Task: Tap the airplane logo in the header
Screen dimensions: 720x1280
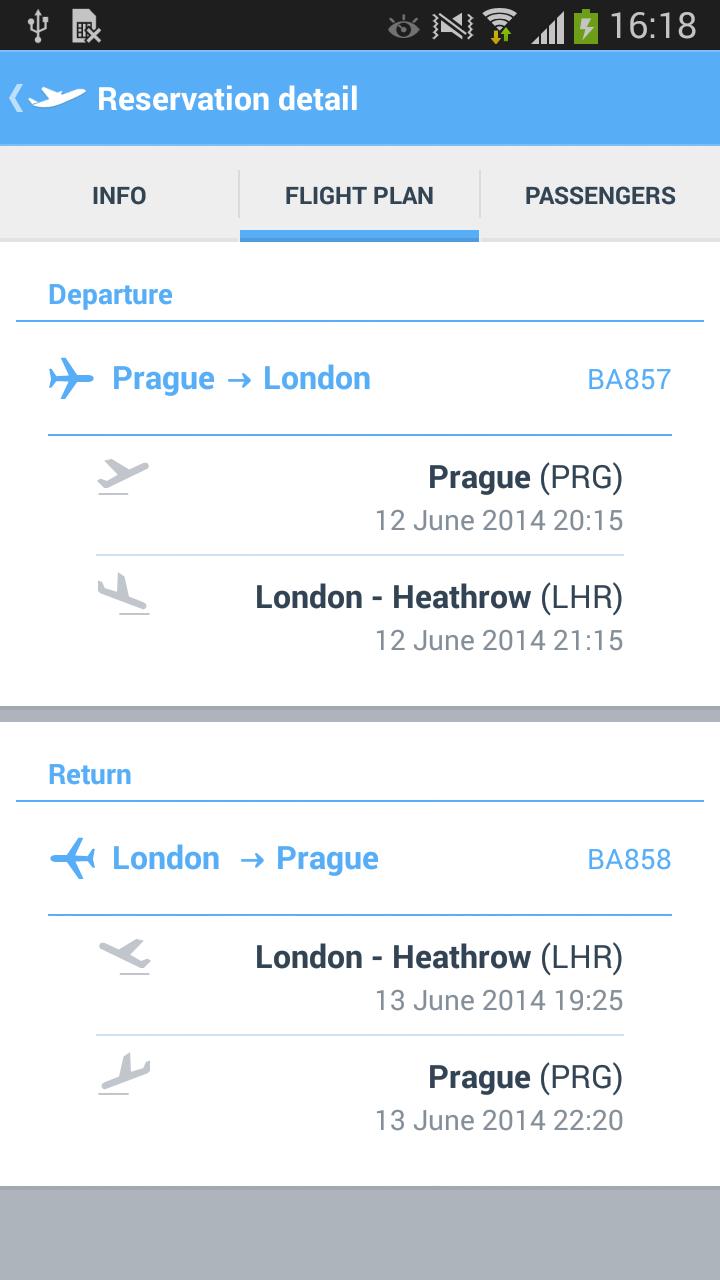Action: tap(56, 98)
